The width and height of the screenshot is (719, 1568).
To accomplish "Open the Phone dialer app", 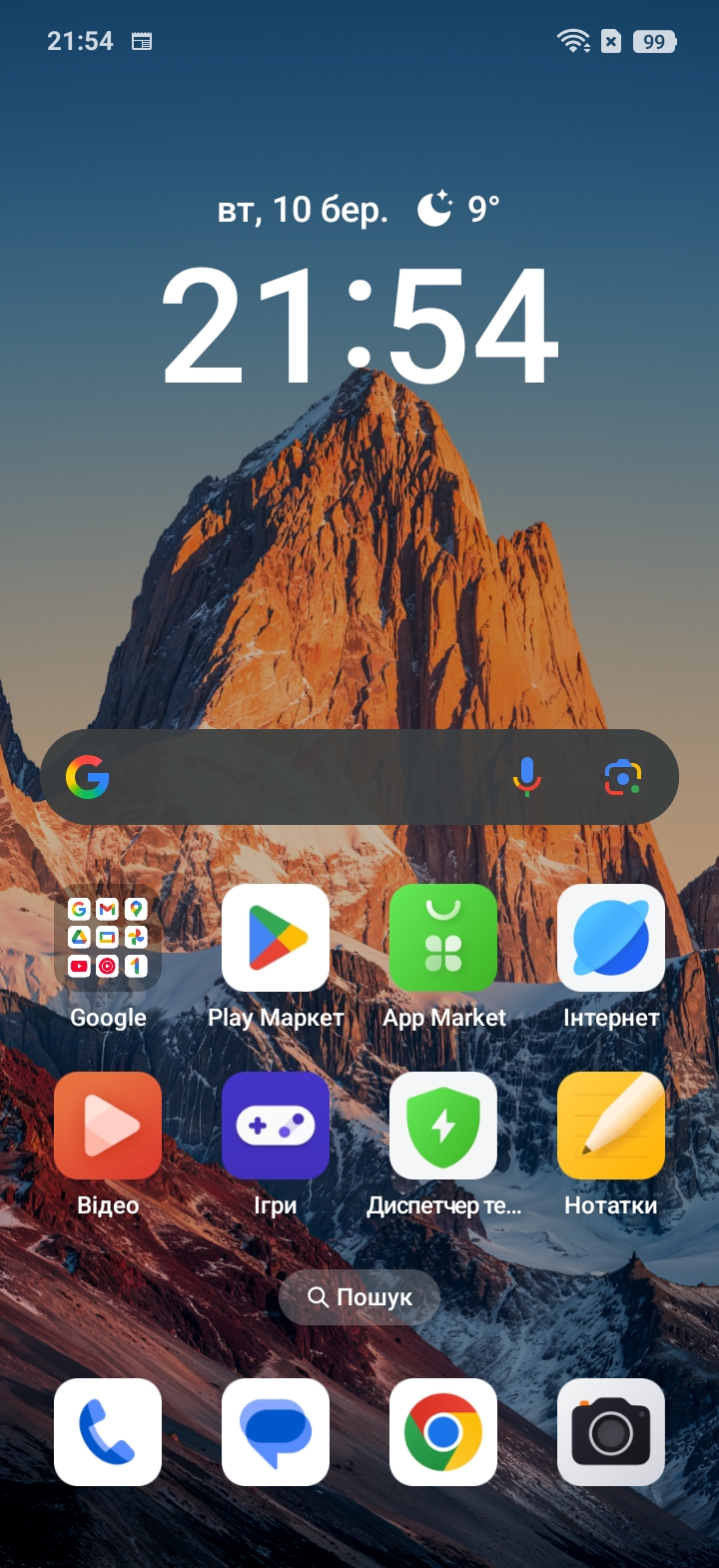I will 108,1432.
